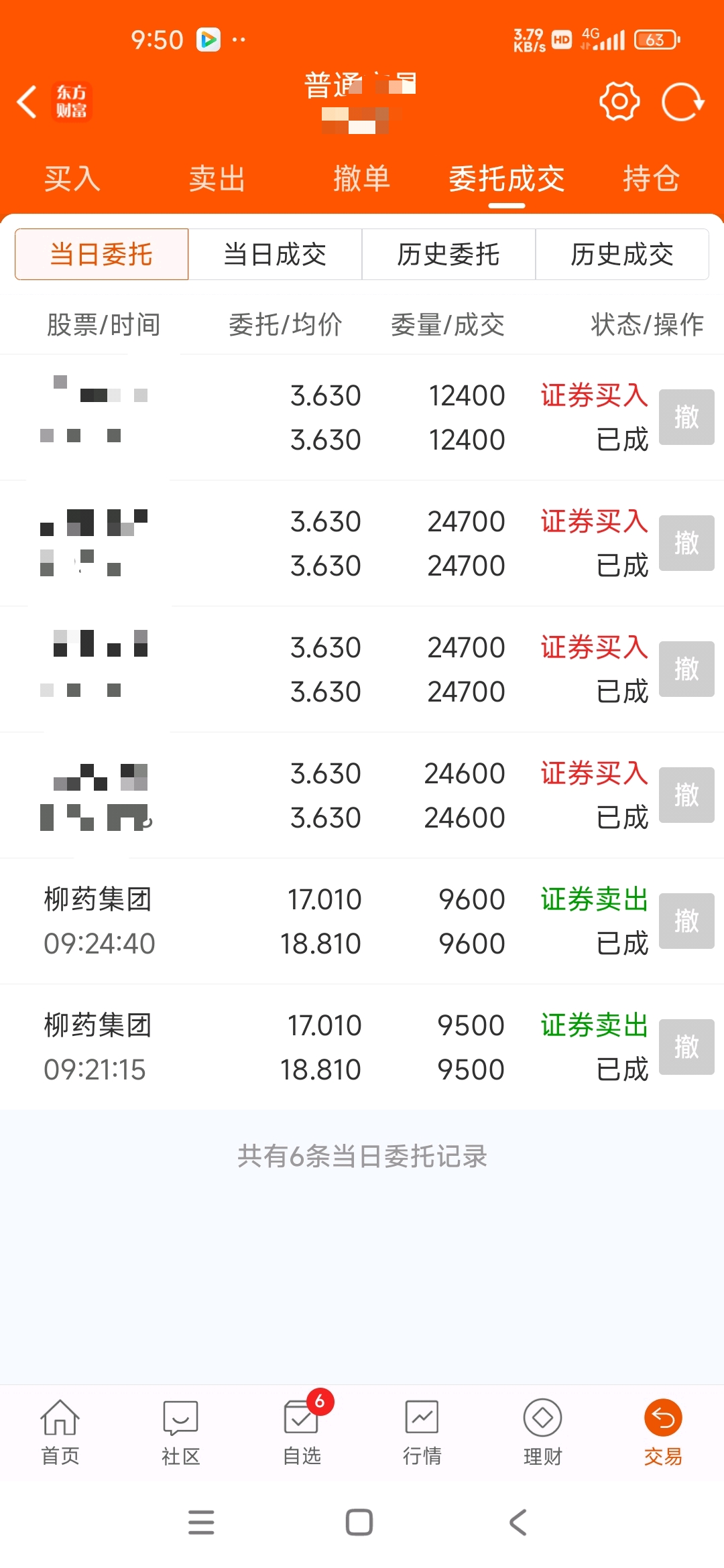
Task: Refresh the order list
Action: [x=682, y=102]
